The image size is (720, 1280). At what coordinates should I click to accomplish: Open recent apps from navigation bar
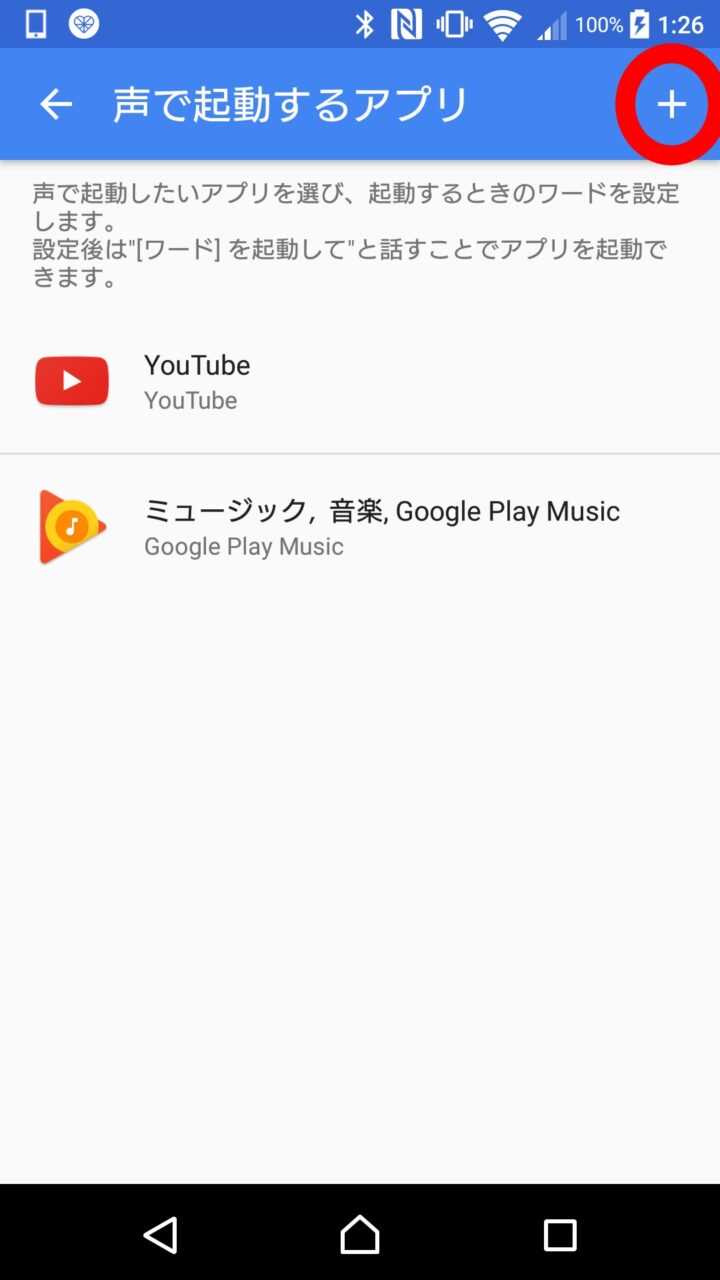[x=559, y=1235]
